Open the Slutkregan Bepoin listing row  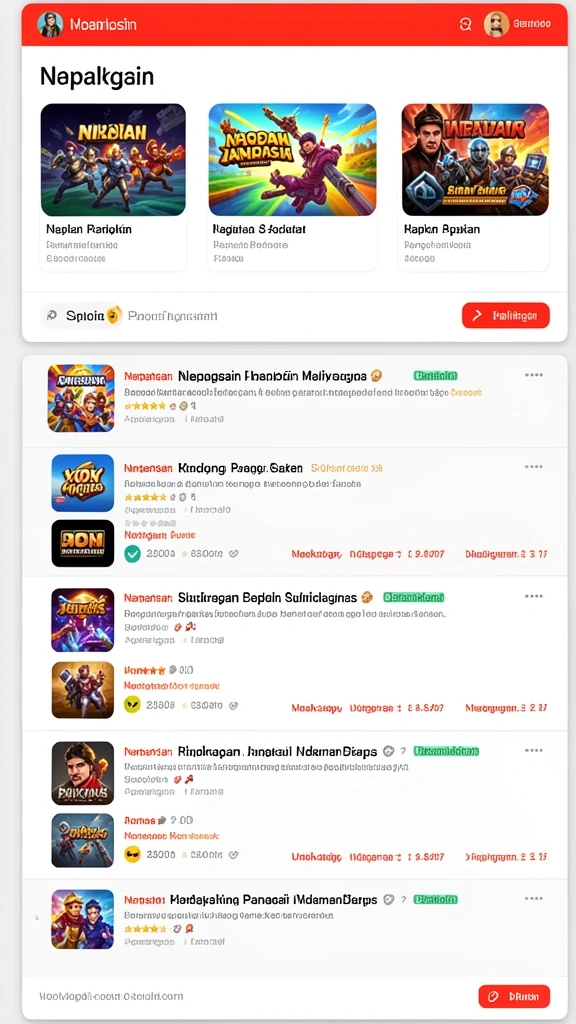[295, 653]
